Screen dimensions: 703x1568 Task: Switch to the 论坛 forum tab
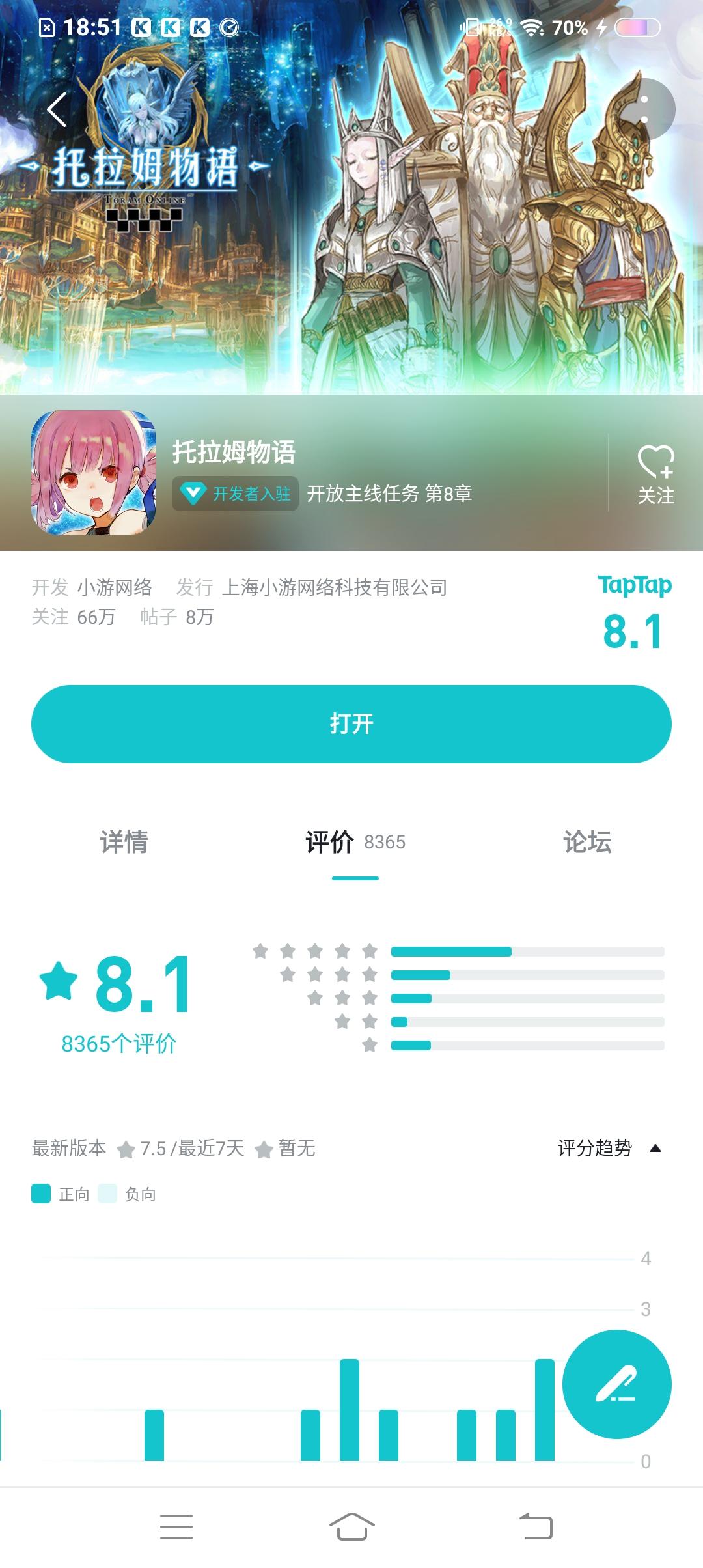588,843
